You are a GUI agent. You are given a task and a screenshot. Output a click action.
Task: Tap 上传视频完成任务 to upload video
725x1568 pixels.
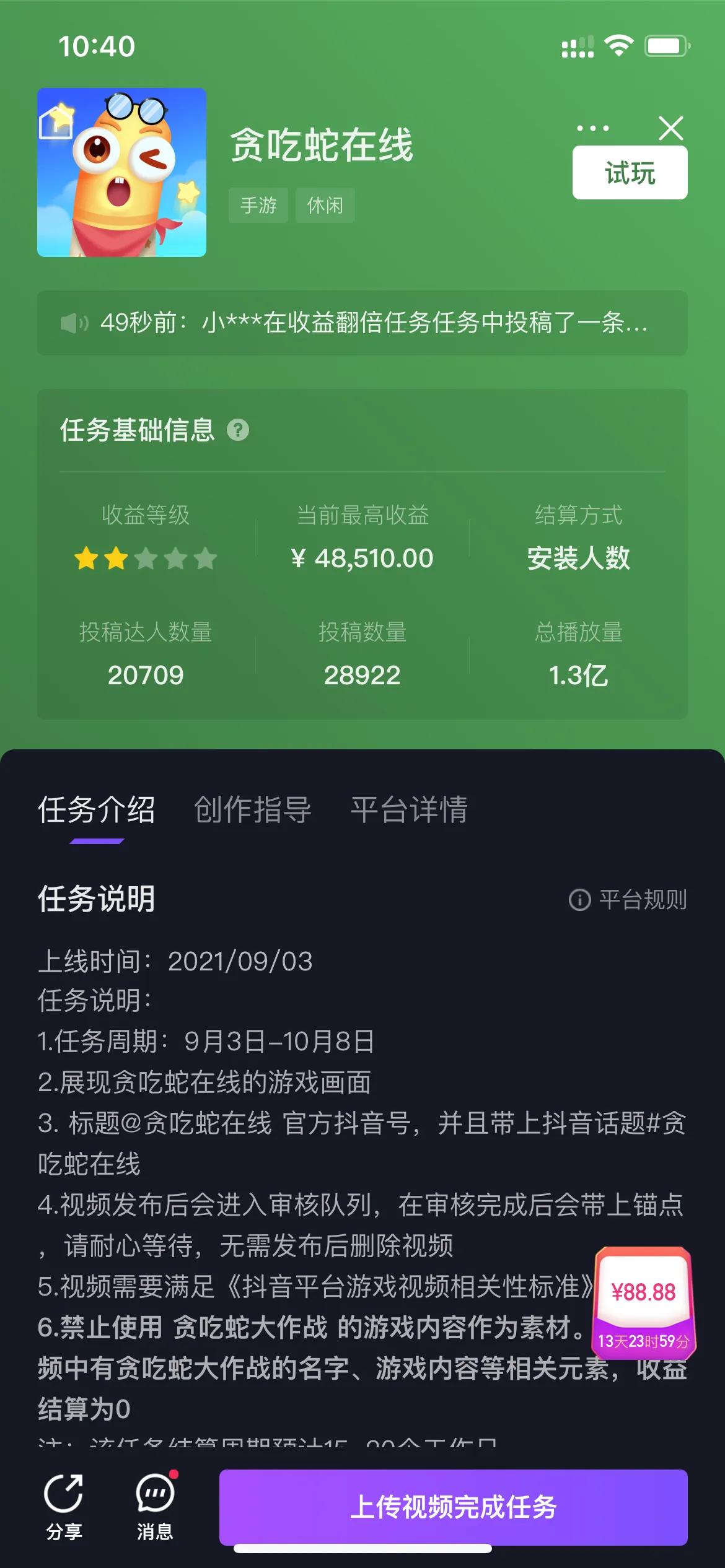(x=453, y=1507)
